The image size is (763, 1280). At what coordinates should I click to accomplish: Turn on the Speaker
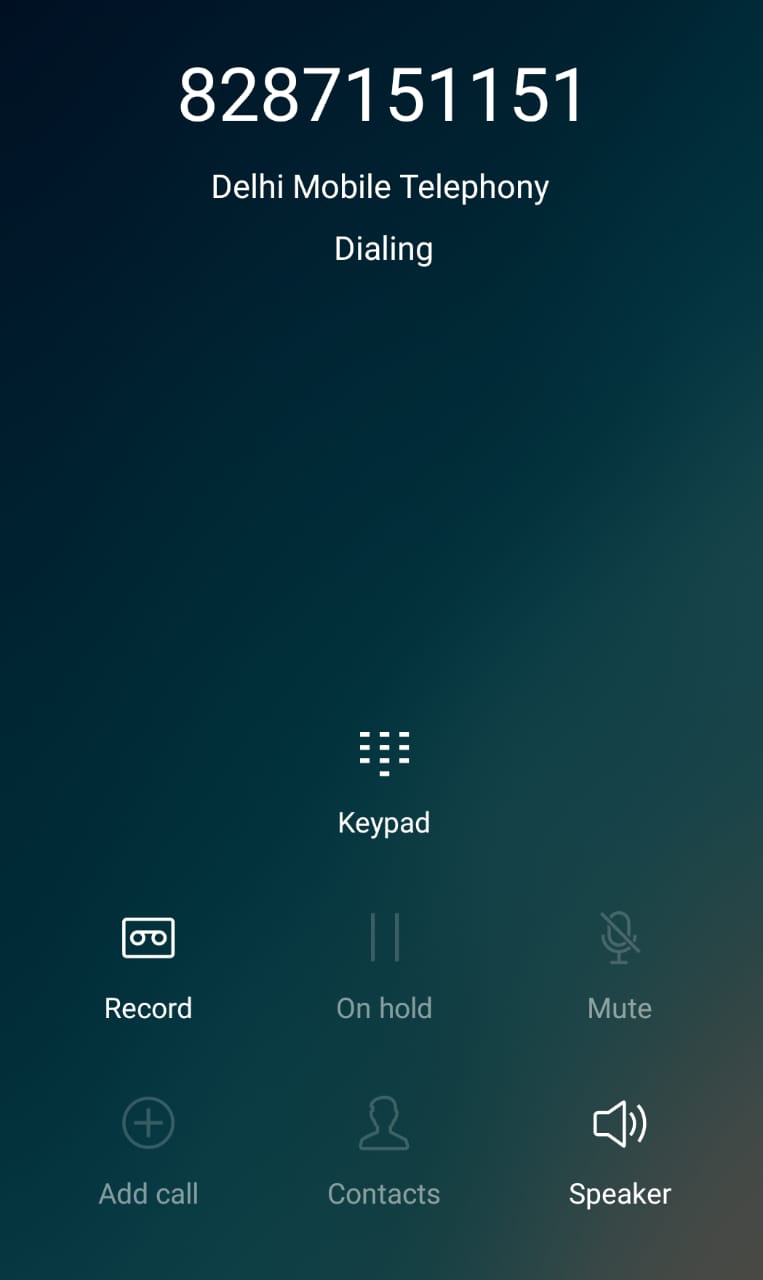pos(619,1124)
